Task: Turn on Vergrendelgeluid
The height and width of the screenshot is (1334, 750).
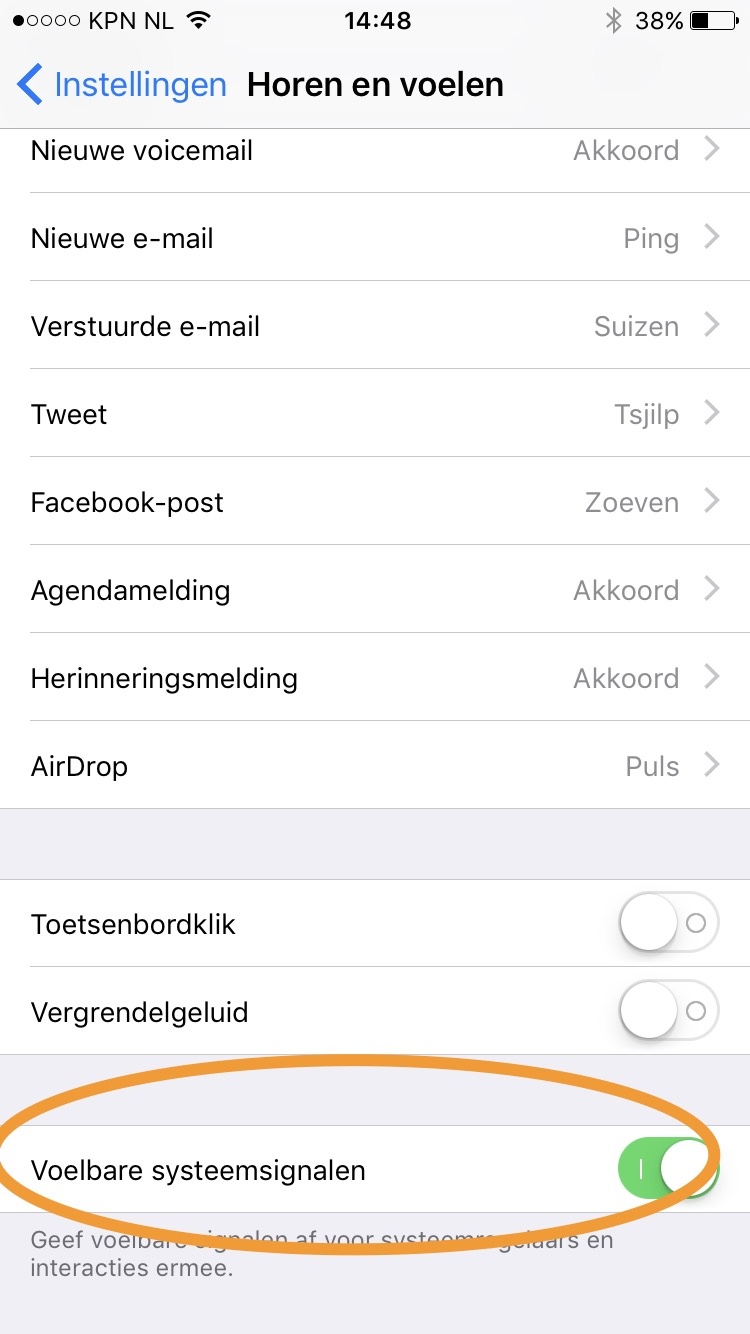Action: (668, 1011)
